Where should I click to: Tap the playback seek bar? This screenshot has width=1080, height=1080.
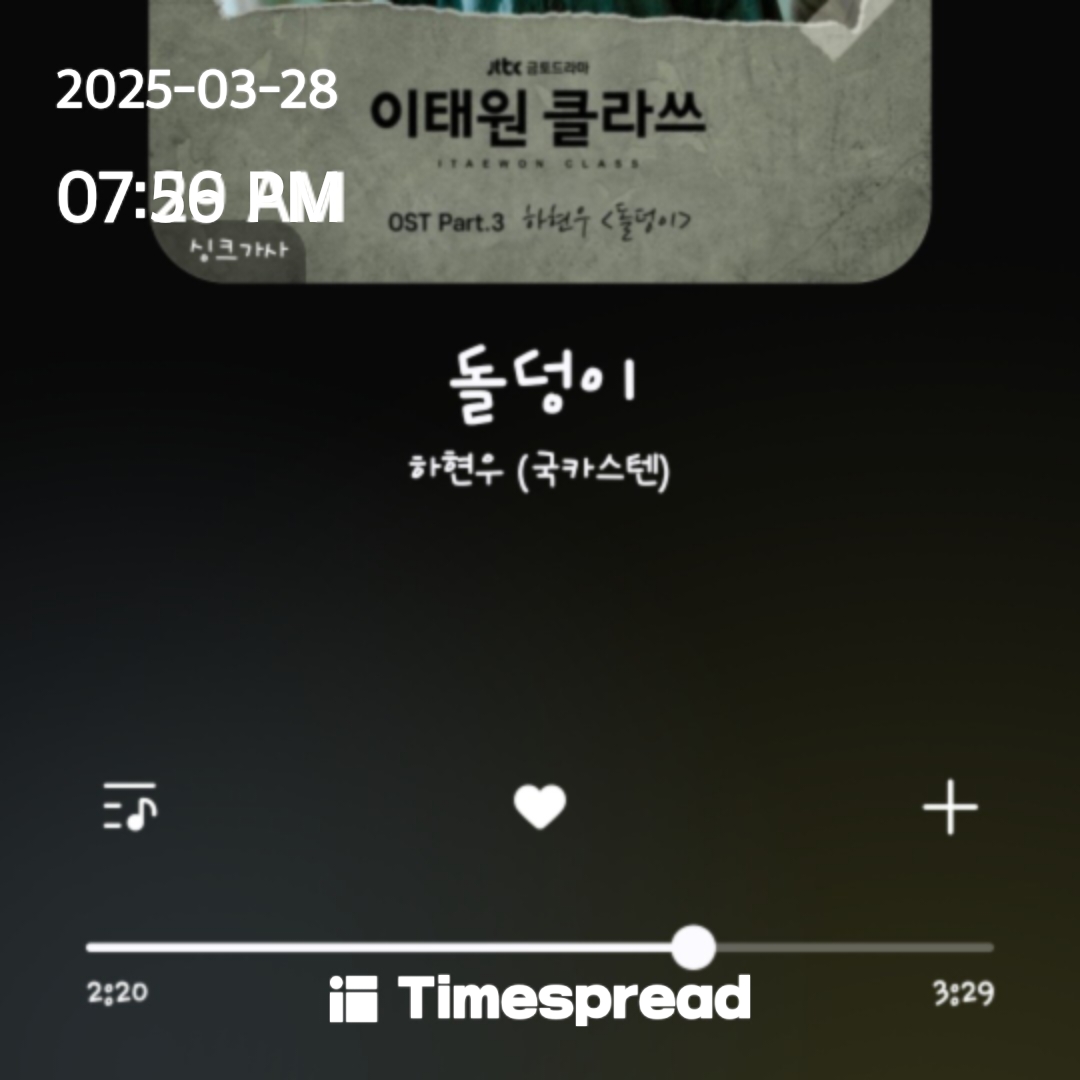click(540, 947)
